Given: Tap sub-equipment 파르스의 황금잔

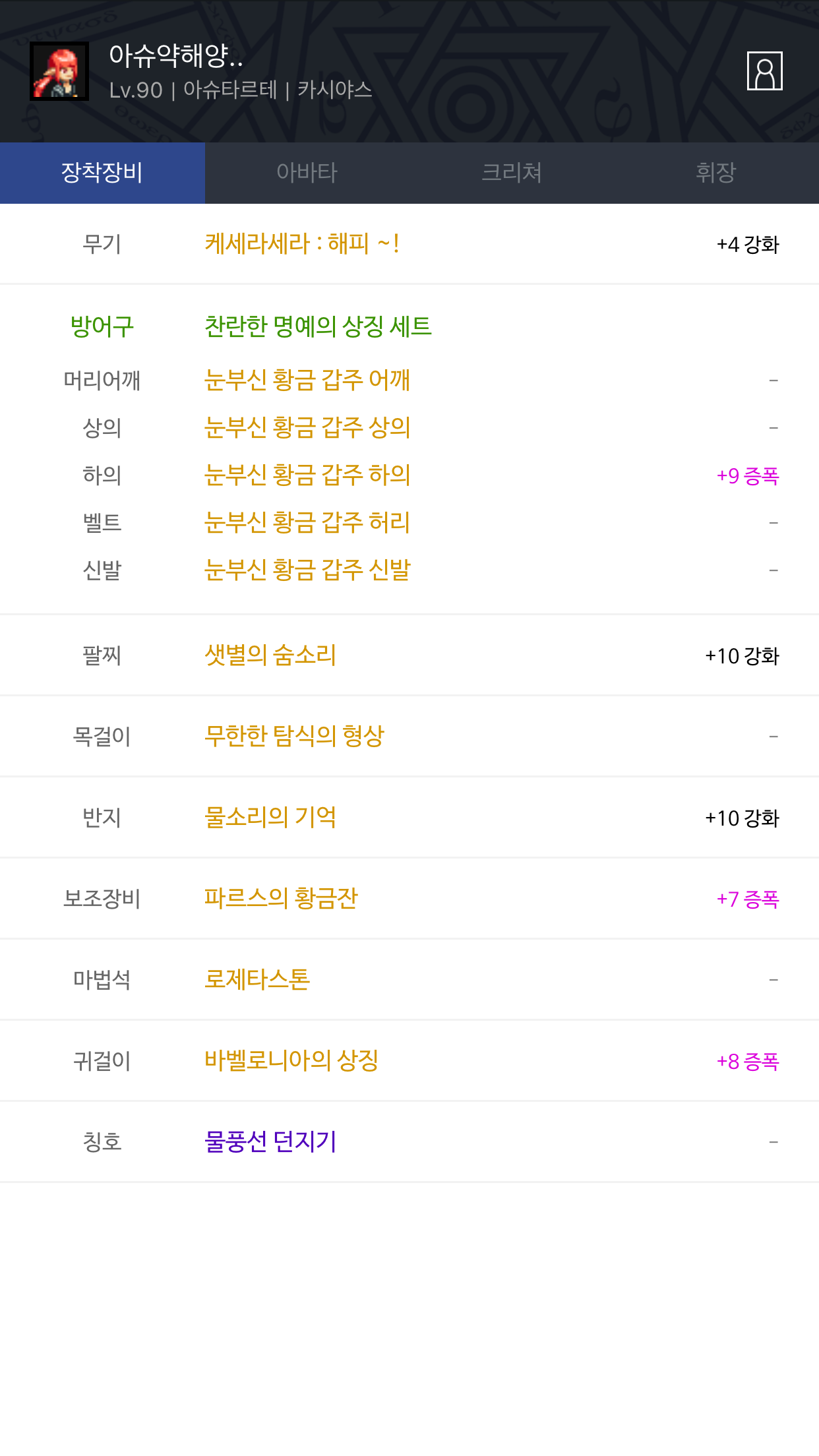Looking at the screenshot, I should click(x=281, y=898).
